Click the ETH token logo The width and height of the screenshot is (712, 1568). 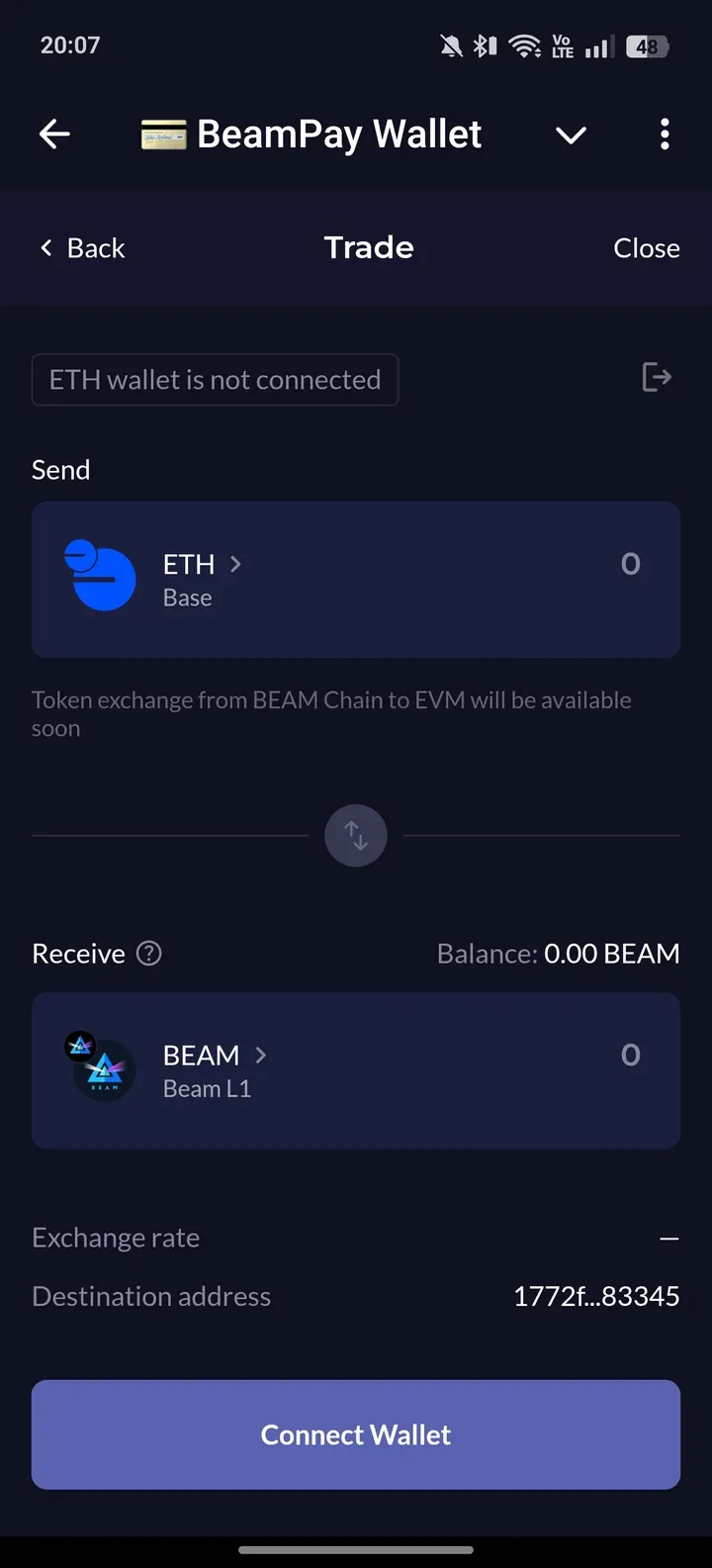99,580
